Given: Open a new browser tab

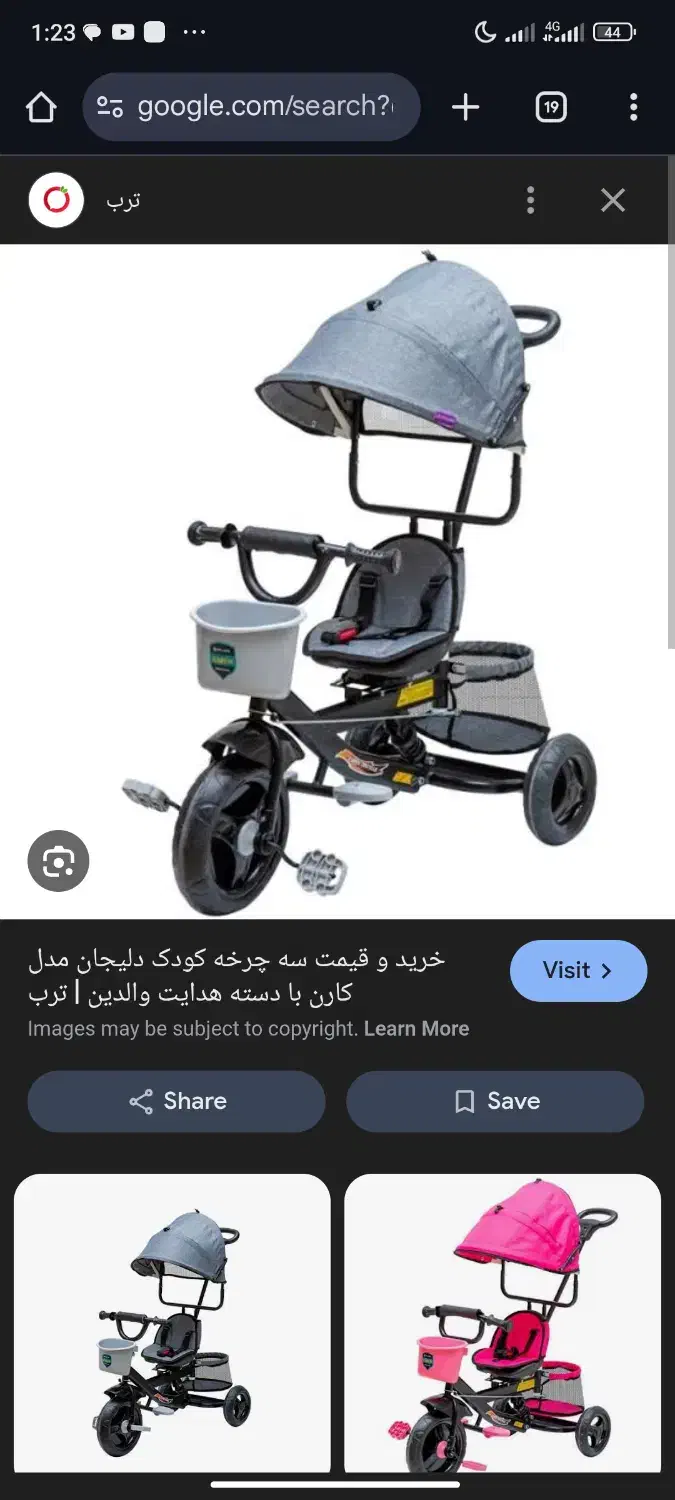Looking at the screenshot, I should [x=465, y=107].
